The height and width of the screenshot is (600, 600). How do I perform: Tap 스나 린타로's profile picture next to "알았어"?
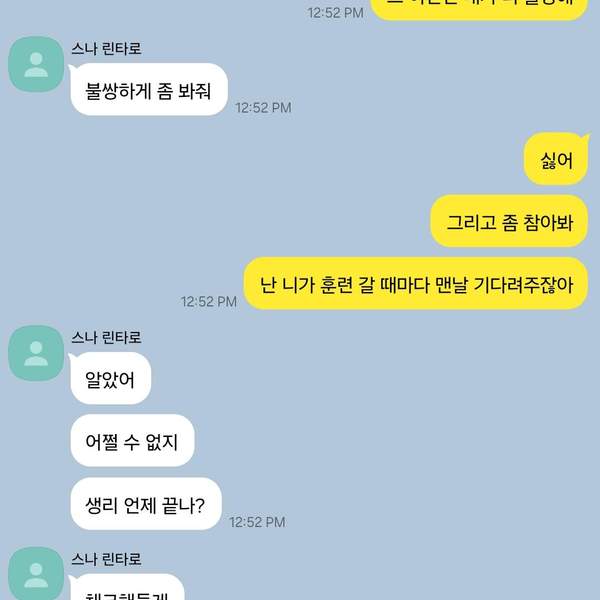(x=37, y=353)
